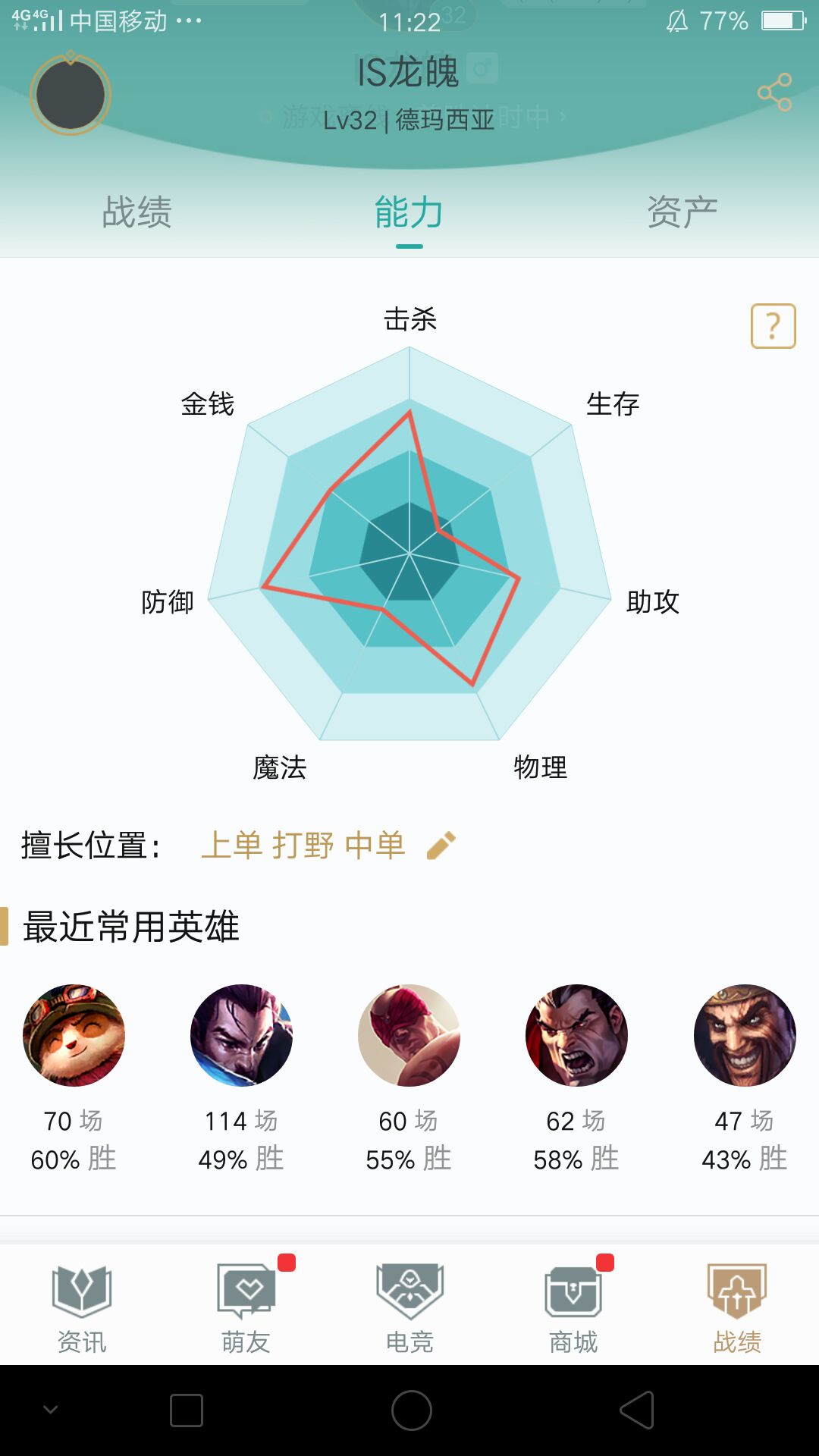Open the hero with 47 场 played
The image size is (819, 1456).
tap(745, 1035)
